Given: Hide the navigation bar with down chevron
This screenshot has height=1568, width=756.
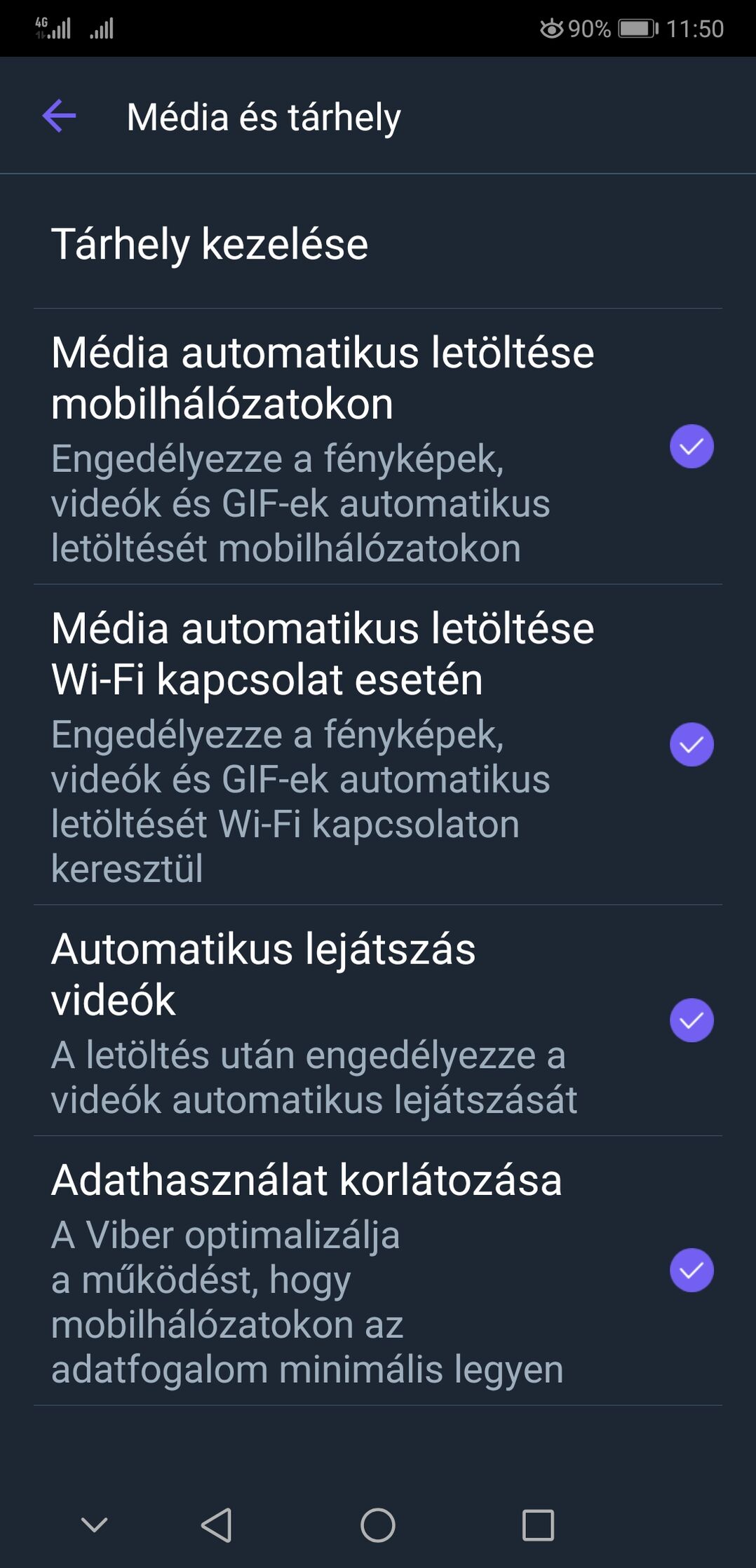Looking at the screenshot, I should (x=94, y=1525).
